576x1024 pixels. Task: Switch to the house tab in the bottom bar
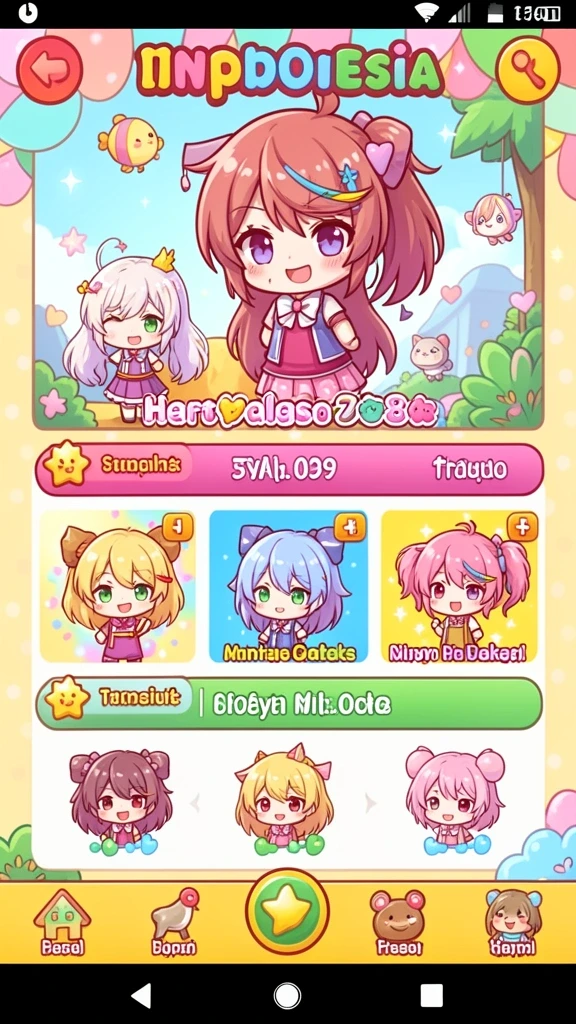click(62, 922)
